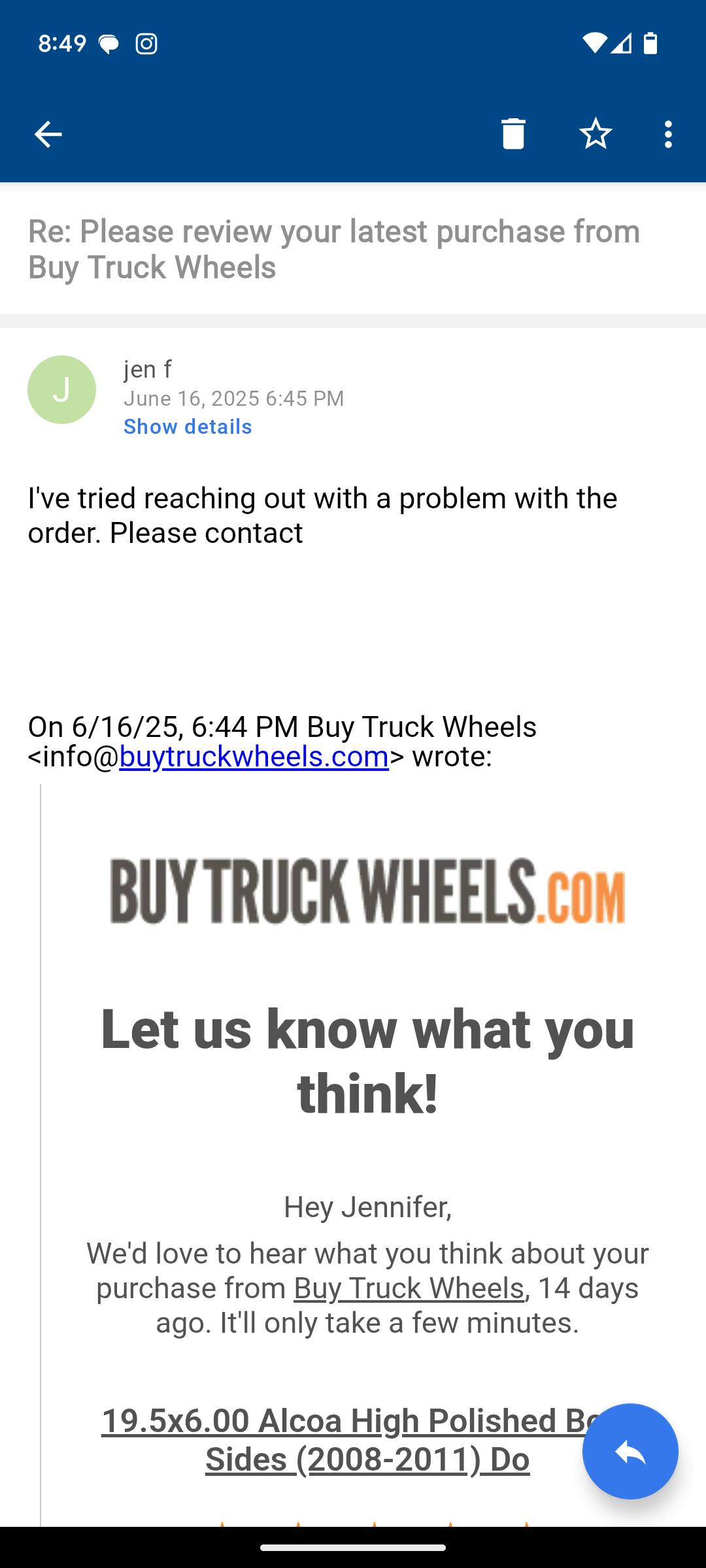Show details for sender jen f
This screenshot has width=706, height=1568.
[x=188, y=427]
